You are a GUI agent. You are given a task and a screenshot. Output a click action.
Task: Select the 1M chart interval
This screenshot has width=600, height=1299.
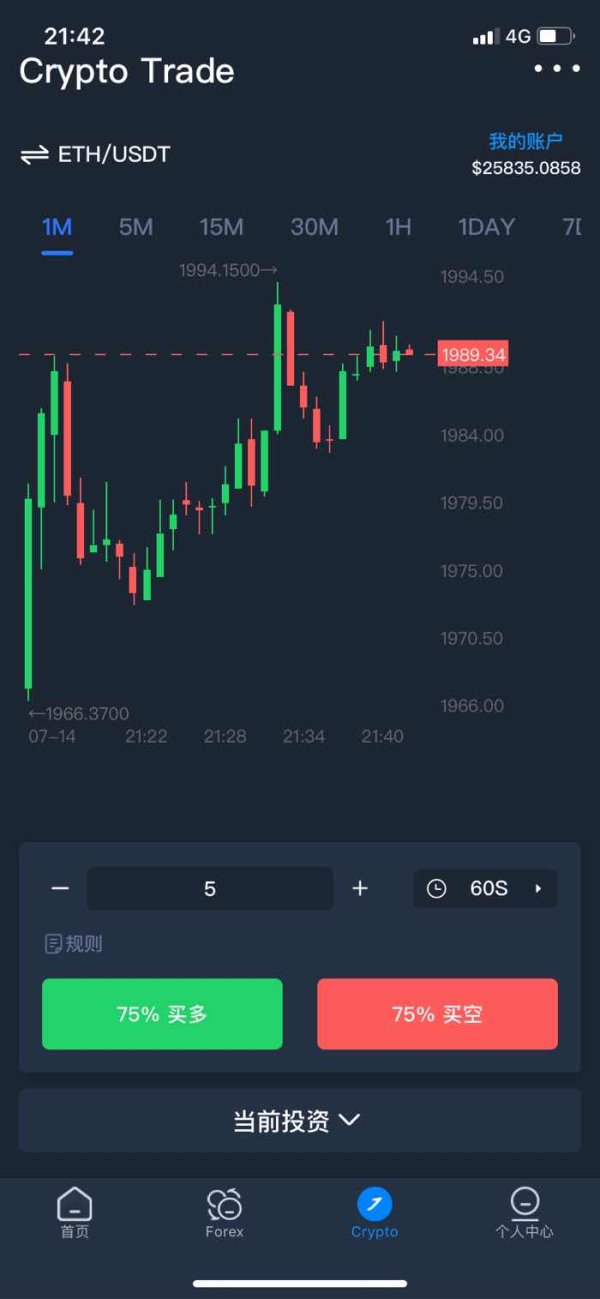click(57, 227)
